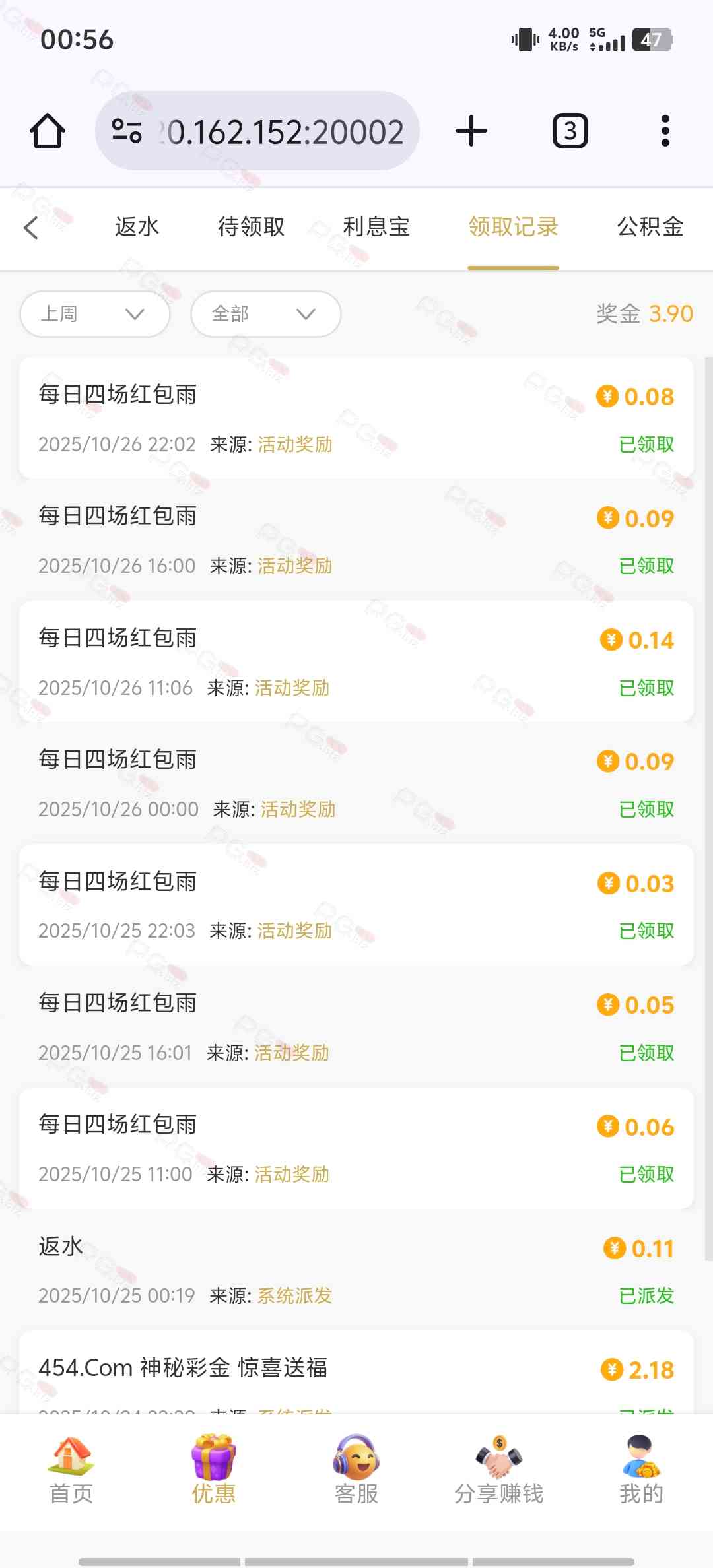713x1568 pixels.
Task: Switch to the 公积金 tab
Action: click(650, 227)
